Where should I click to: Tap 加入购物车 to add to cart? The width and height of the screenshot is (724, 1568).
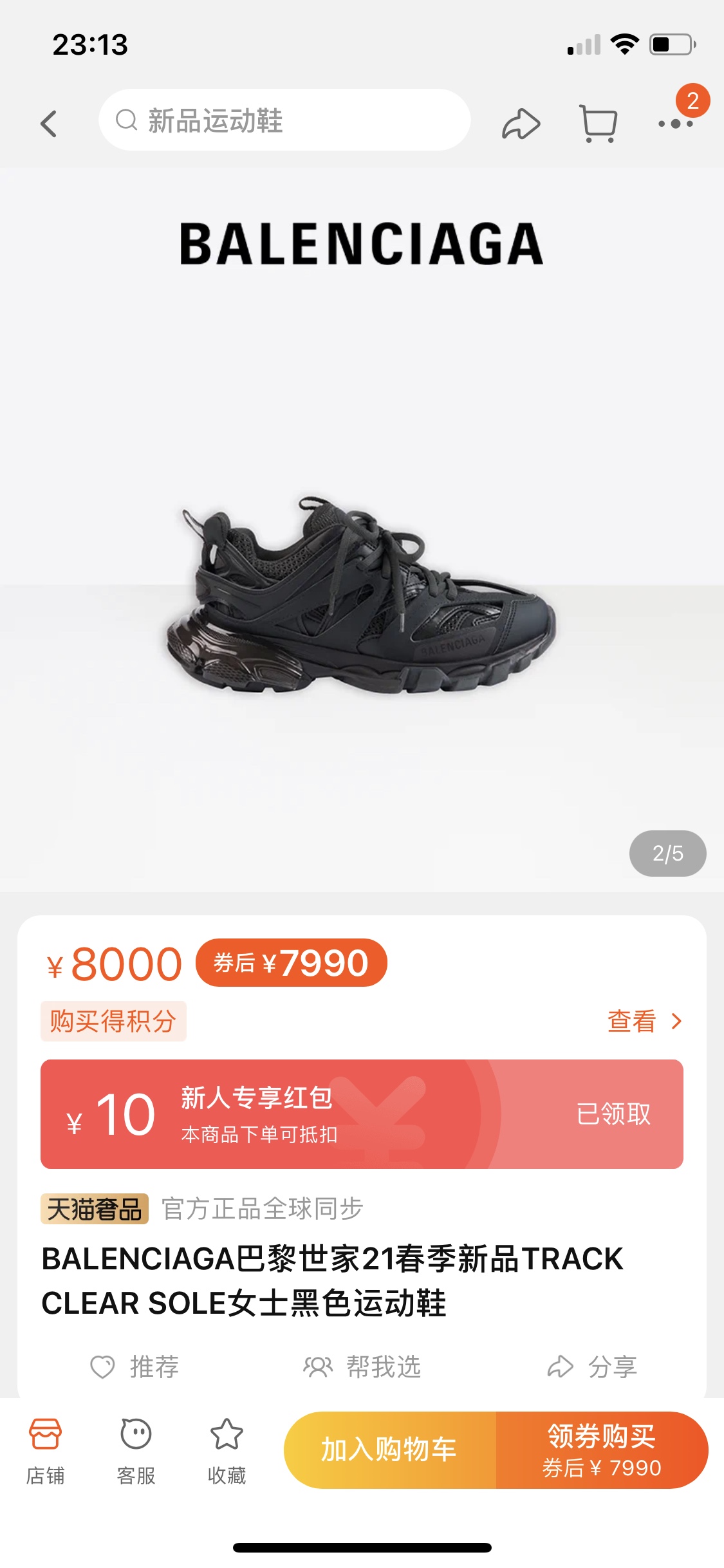pyautogui.click(x=389, y=1450)
